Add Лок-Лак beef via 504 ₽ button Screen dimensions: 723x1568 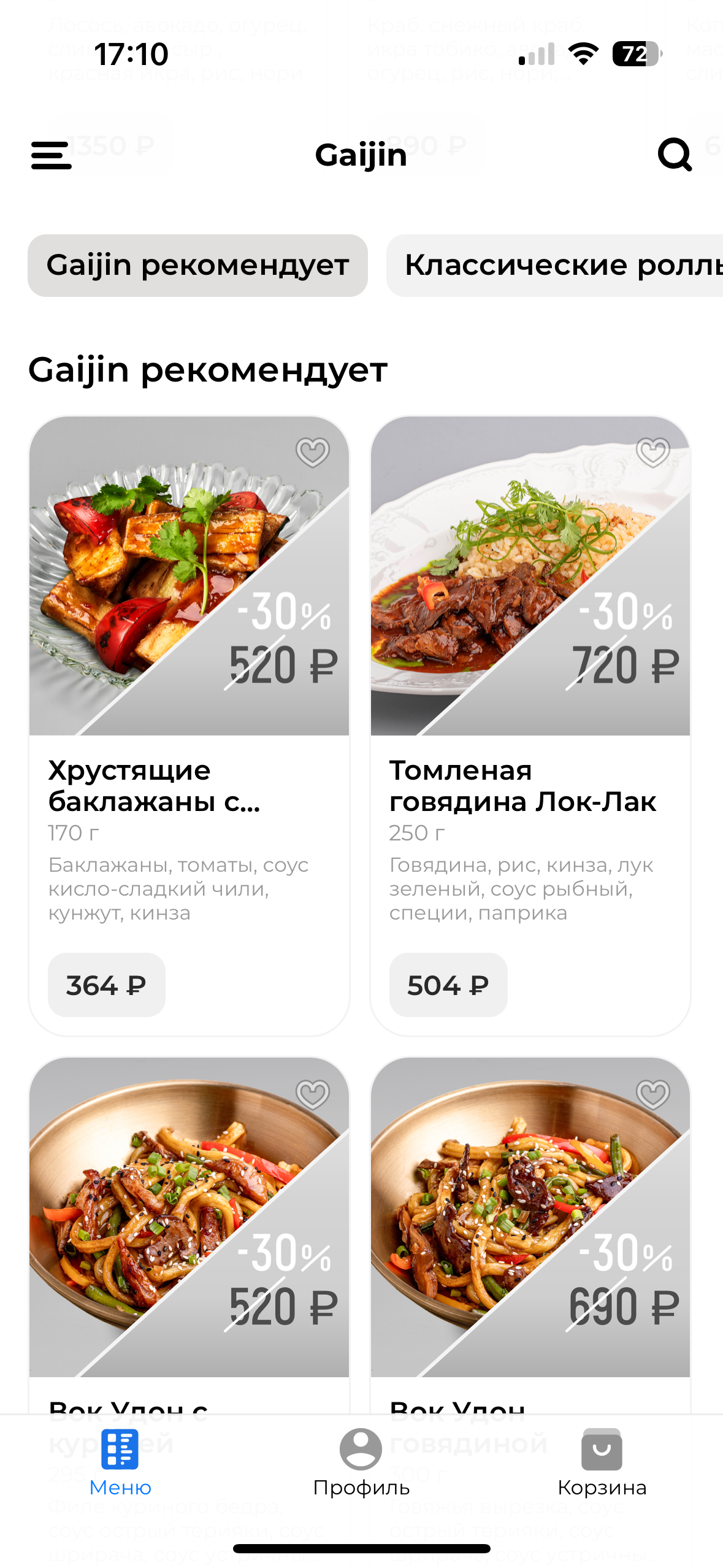(x=448, y=985)
